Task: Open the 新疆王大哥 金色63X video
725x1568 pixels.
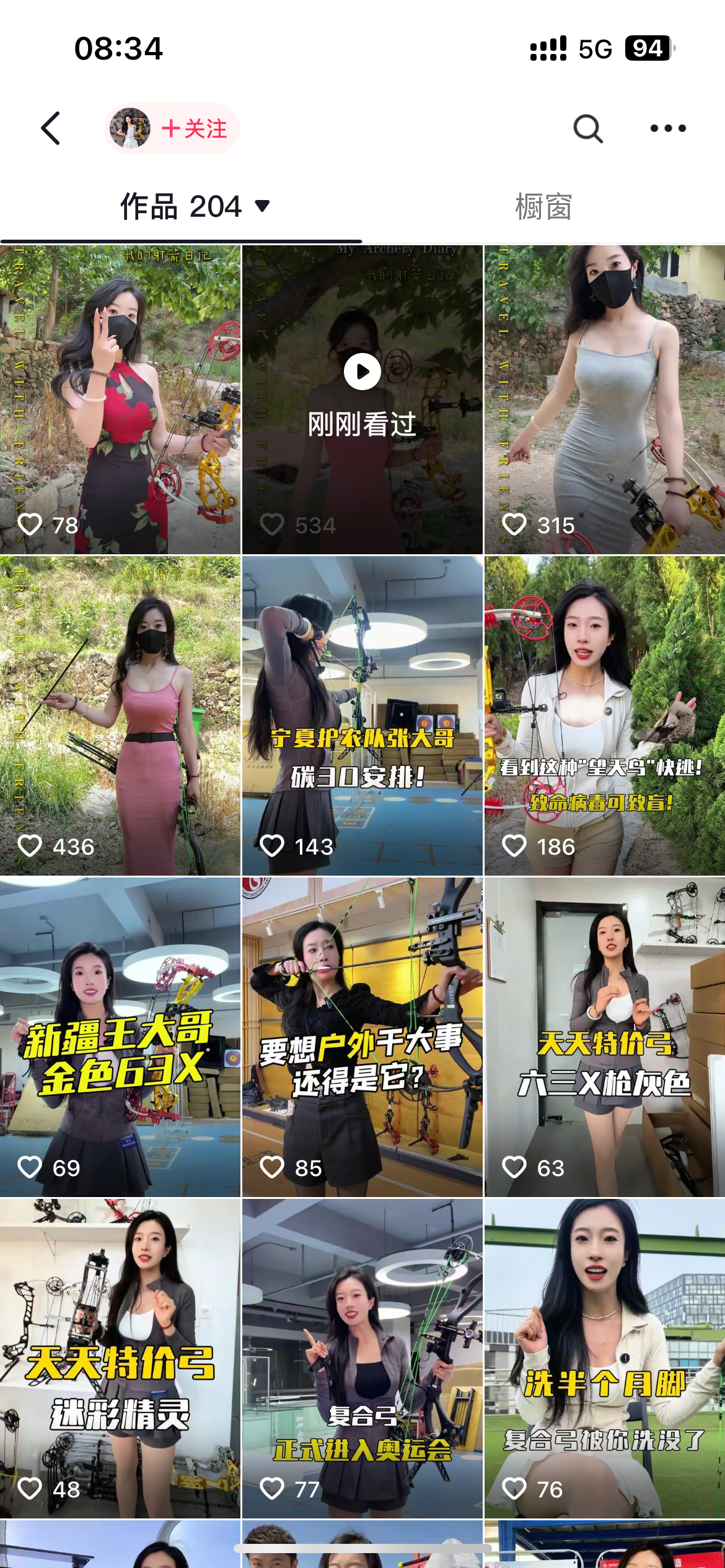Action: (x=120, y=1037)
